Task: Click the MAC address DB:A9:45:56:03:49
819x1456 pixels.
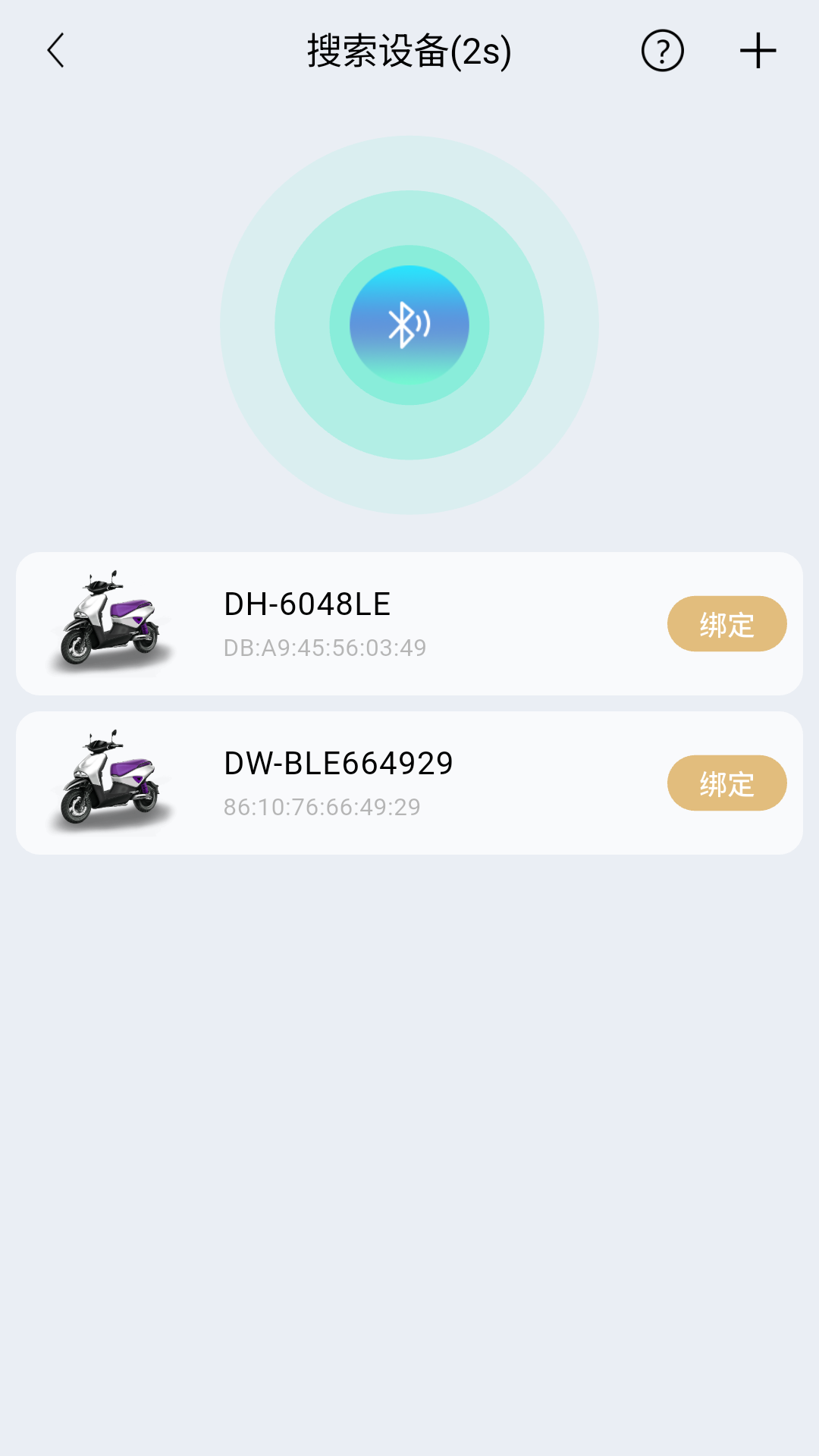Action: click(325, 648)
